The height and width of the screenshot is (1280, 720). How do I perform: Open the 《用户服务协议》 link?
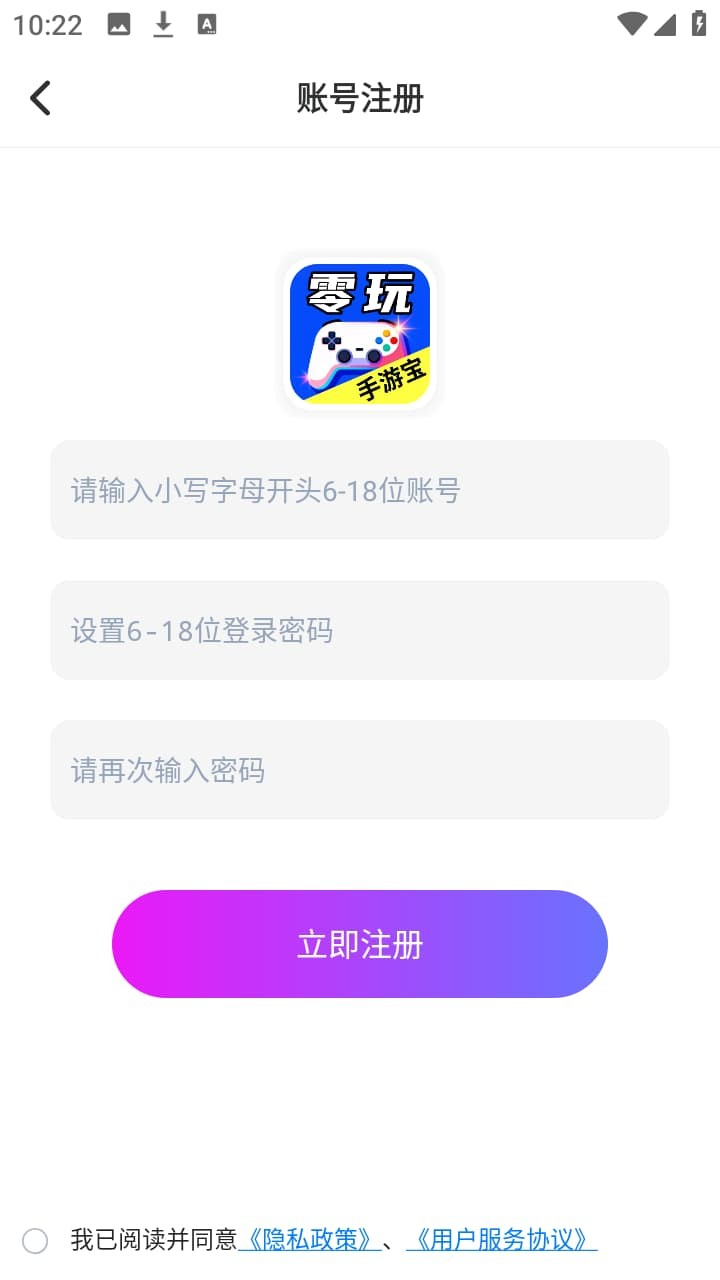tap(502, 1240)
